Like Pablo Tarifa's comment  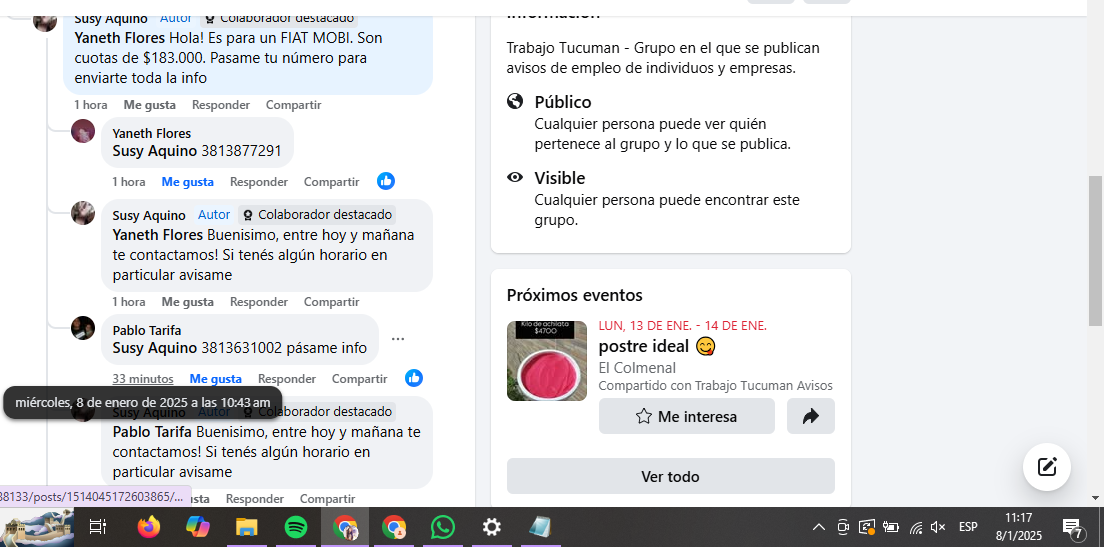pyautogui.click(x=215, y=379)
